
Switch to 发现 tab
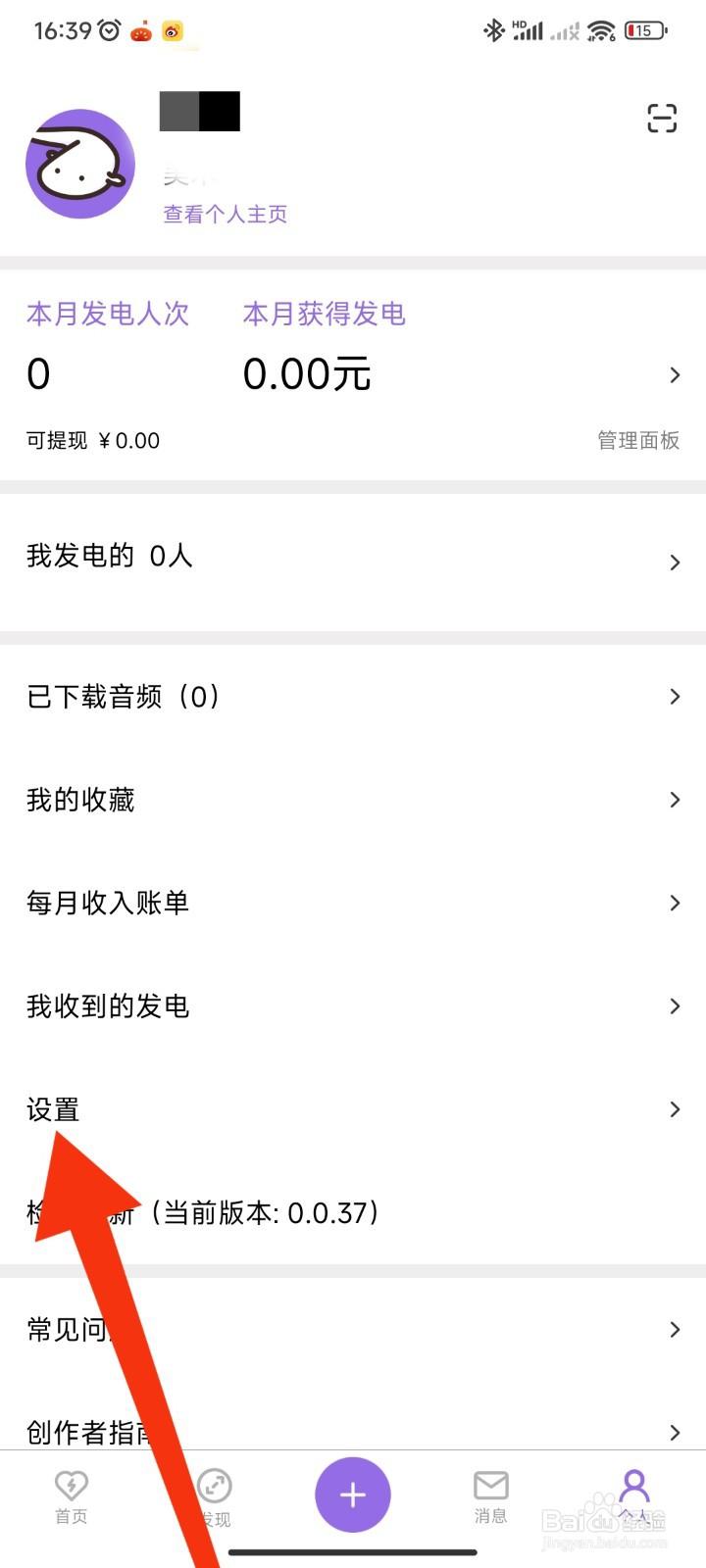(x=214, y=1496)
